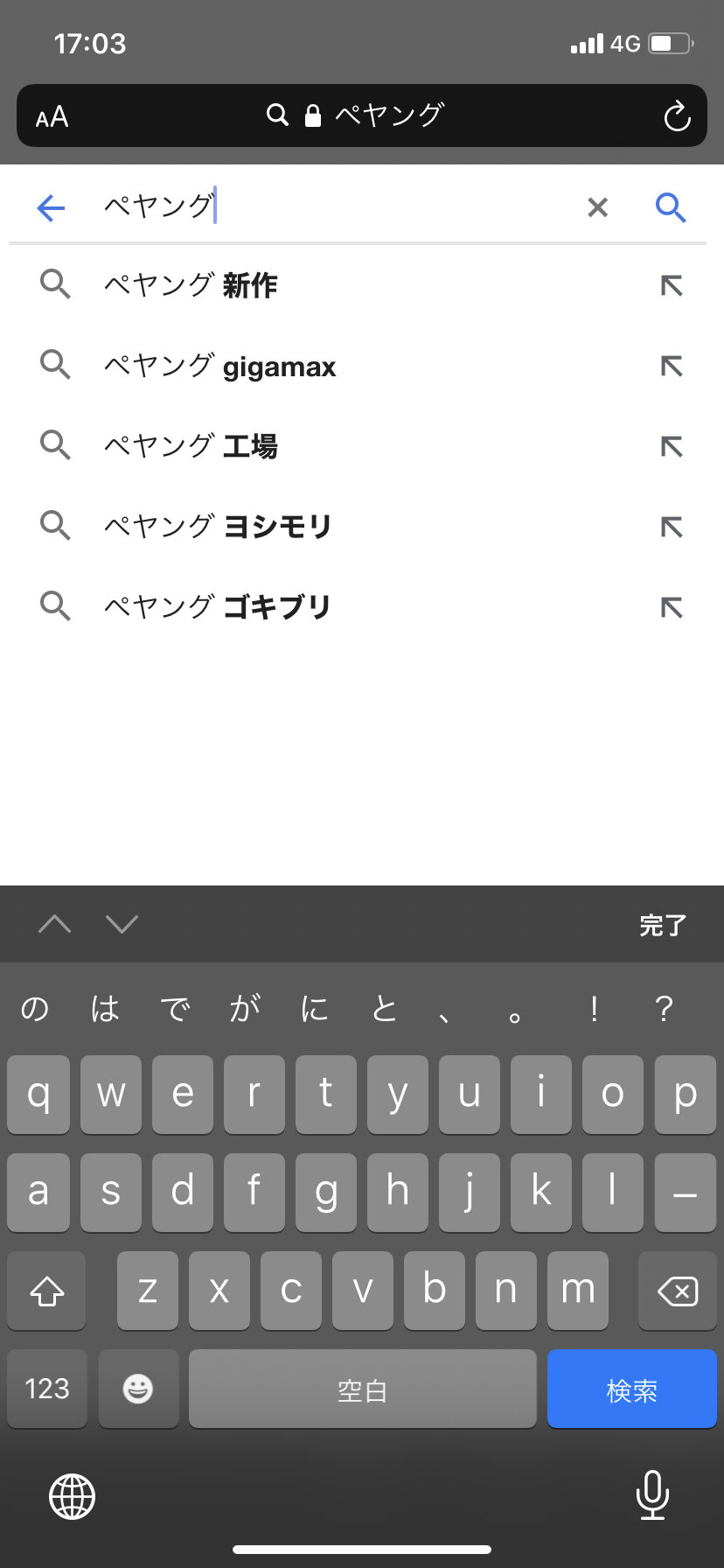Image resolution: width=724 pixels, height=1568 pixels.
Task: Switch the keyboard with the globe icon
Action: click(72, 1496)
